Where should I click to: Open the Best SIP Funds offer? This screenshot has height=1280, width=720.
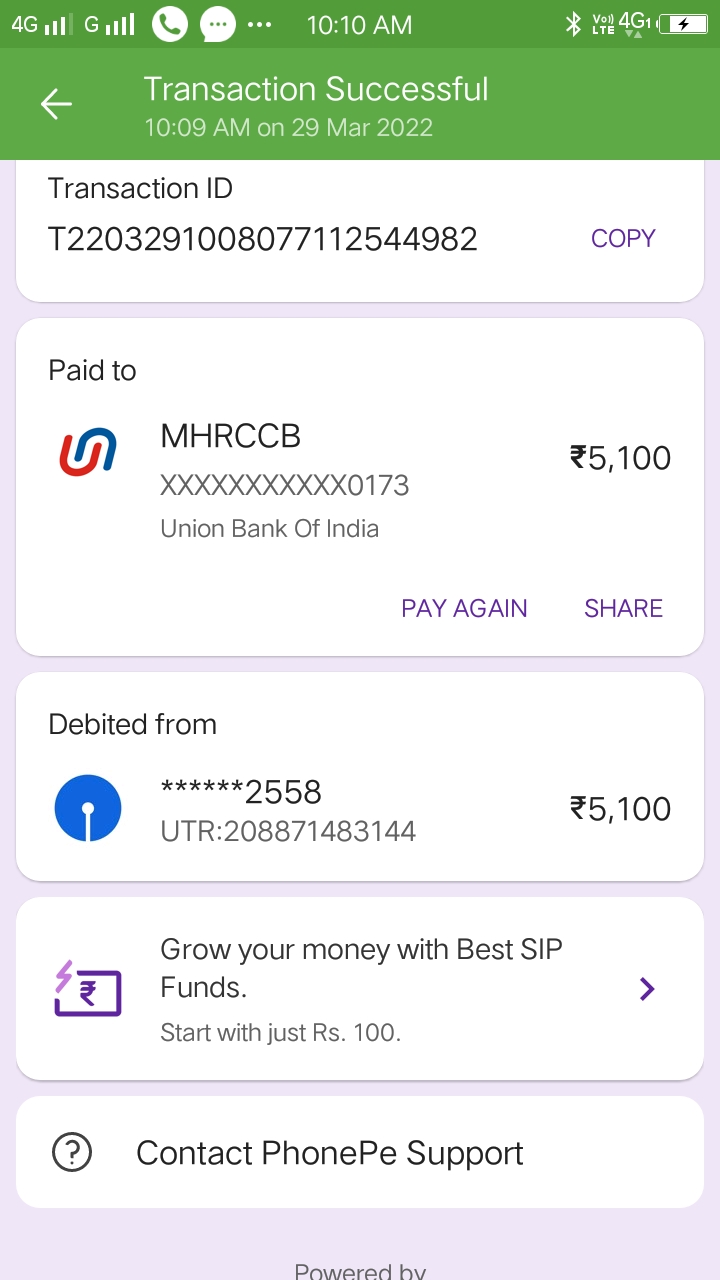pyautogui.click(x=360, y=988)
